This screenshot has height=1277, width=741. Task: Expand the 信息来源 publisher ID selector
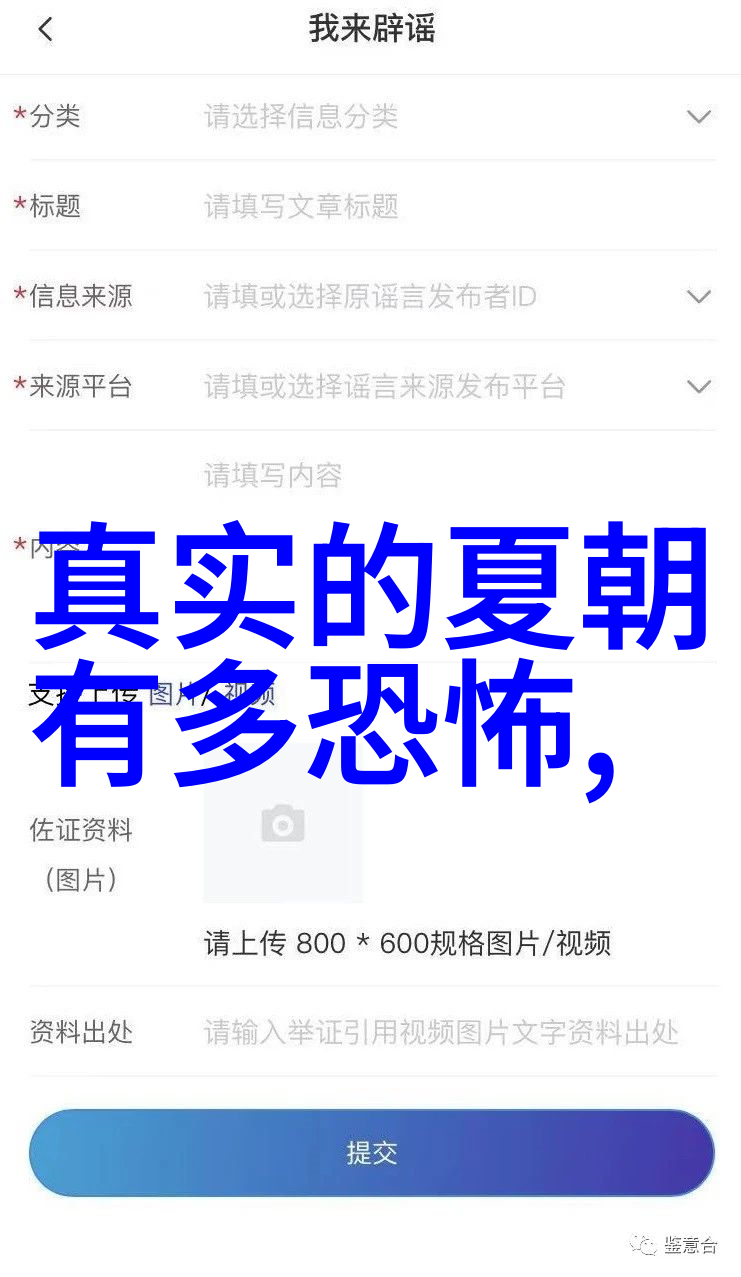click(x=698, y=297)
